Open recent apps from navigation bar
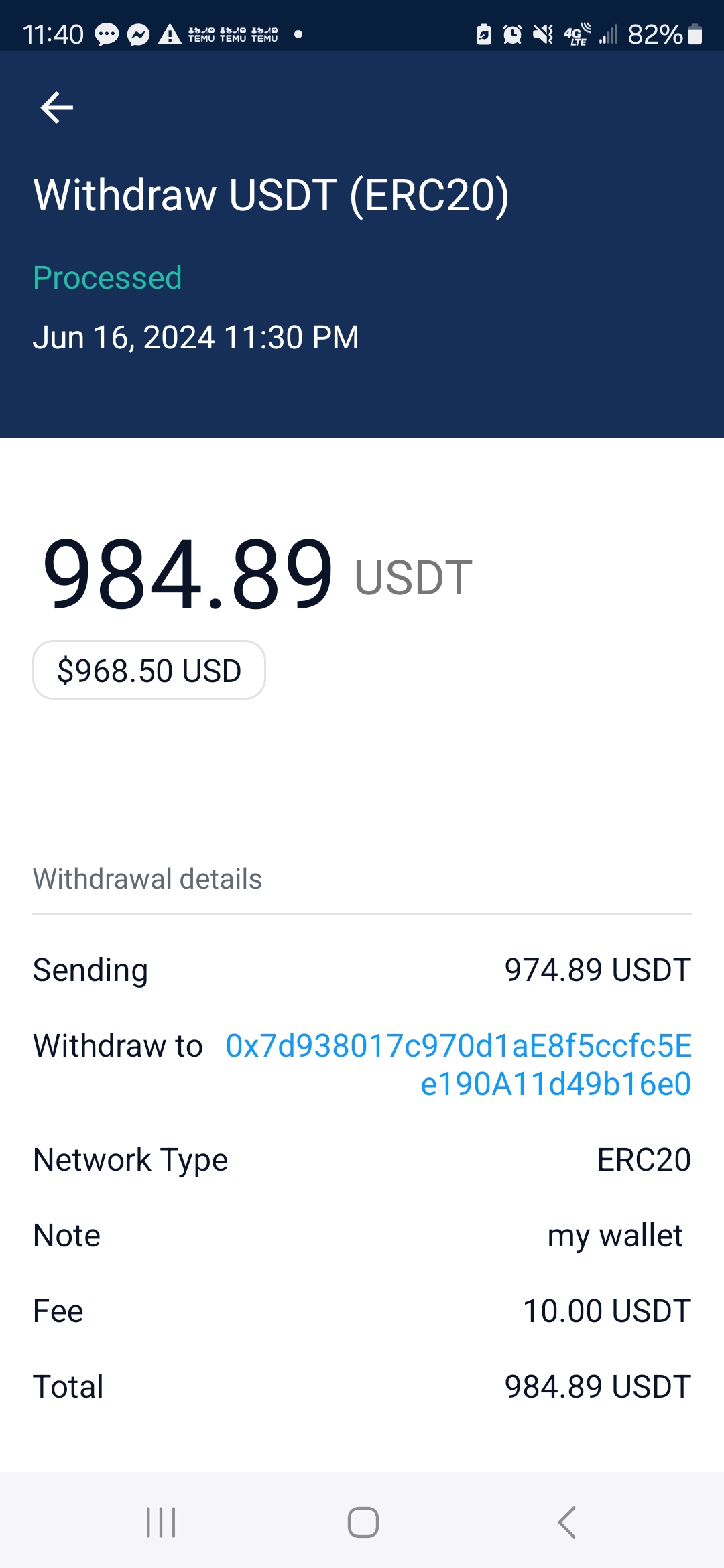The width and height of the screenshot is (724, 1568). pos(161,1522)
